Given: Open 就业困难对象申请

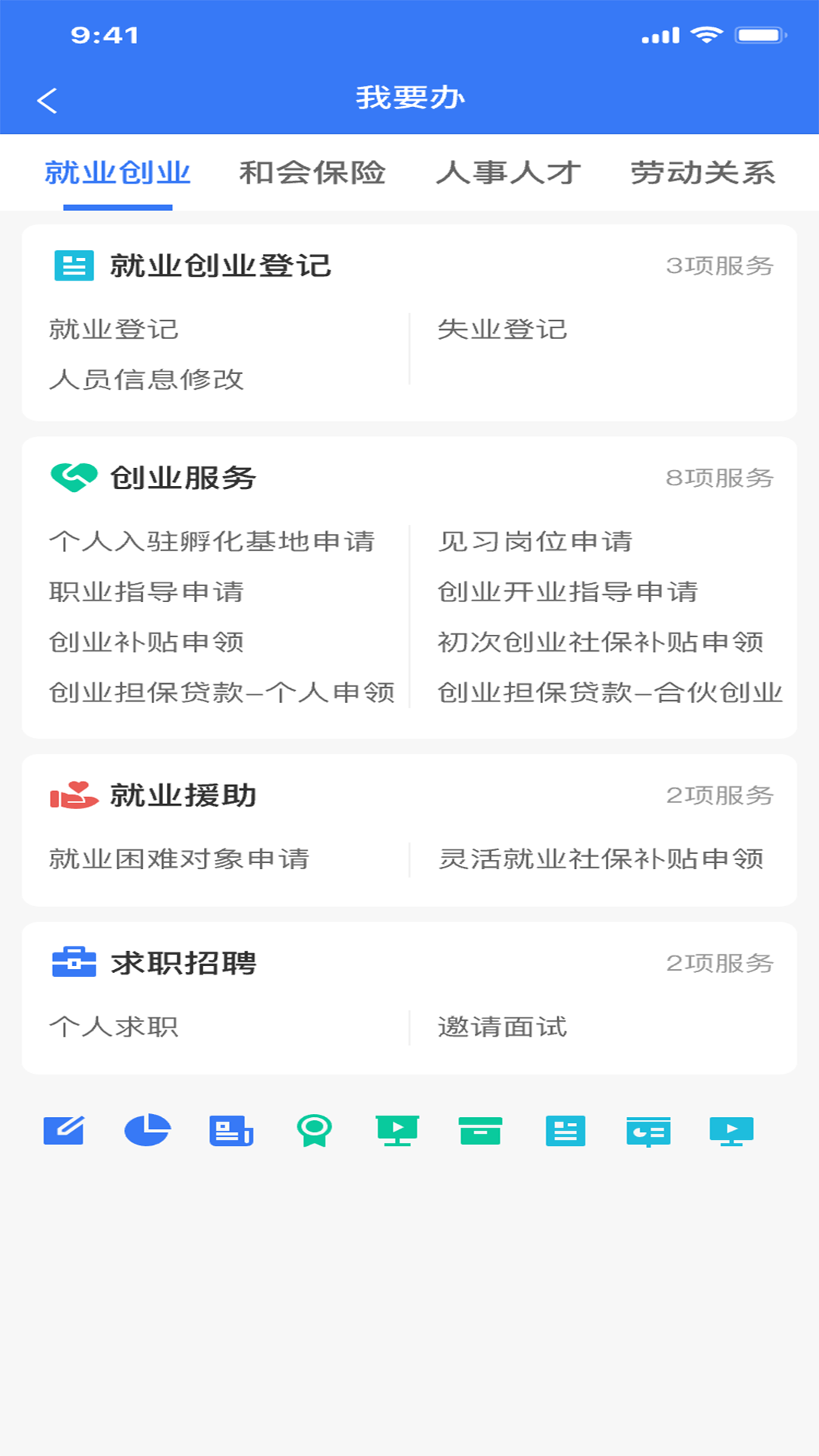Looking at the screenshot, I should 179,858.
